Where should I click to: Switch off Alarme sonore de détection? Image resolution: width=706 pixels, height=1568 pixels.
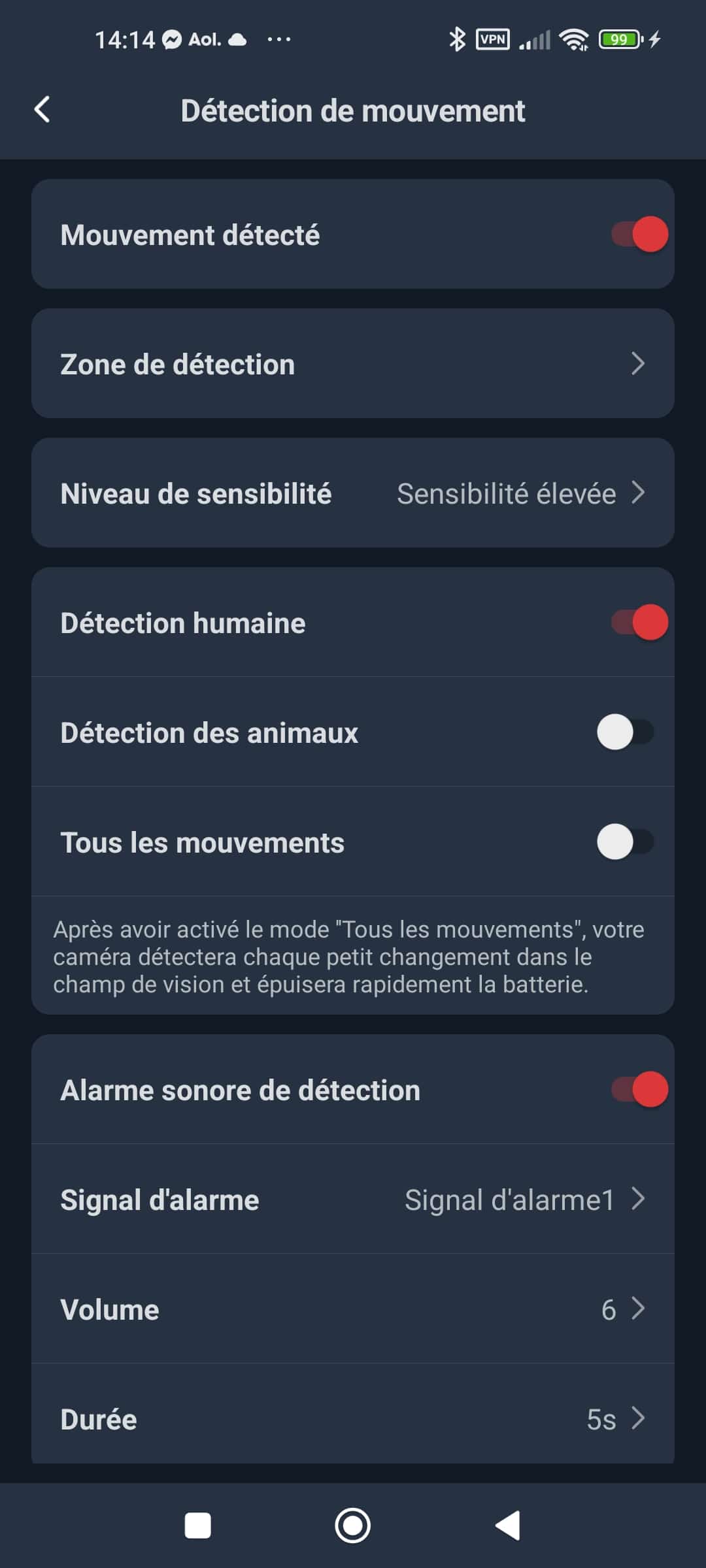[639, 1089]
